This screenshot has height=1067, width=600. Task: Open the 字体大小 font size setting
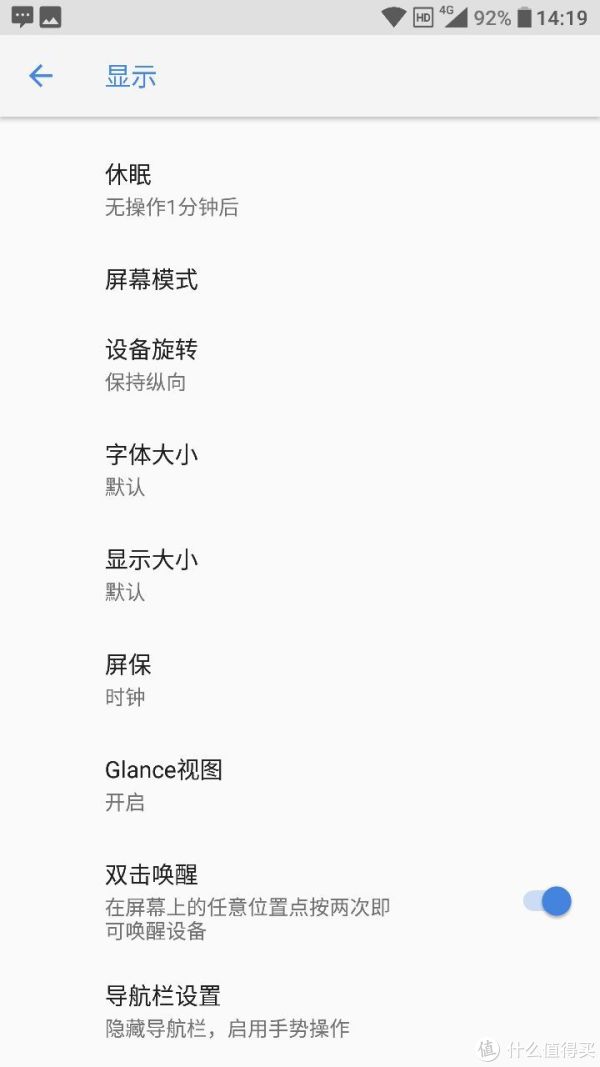(x=300, y=470)
